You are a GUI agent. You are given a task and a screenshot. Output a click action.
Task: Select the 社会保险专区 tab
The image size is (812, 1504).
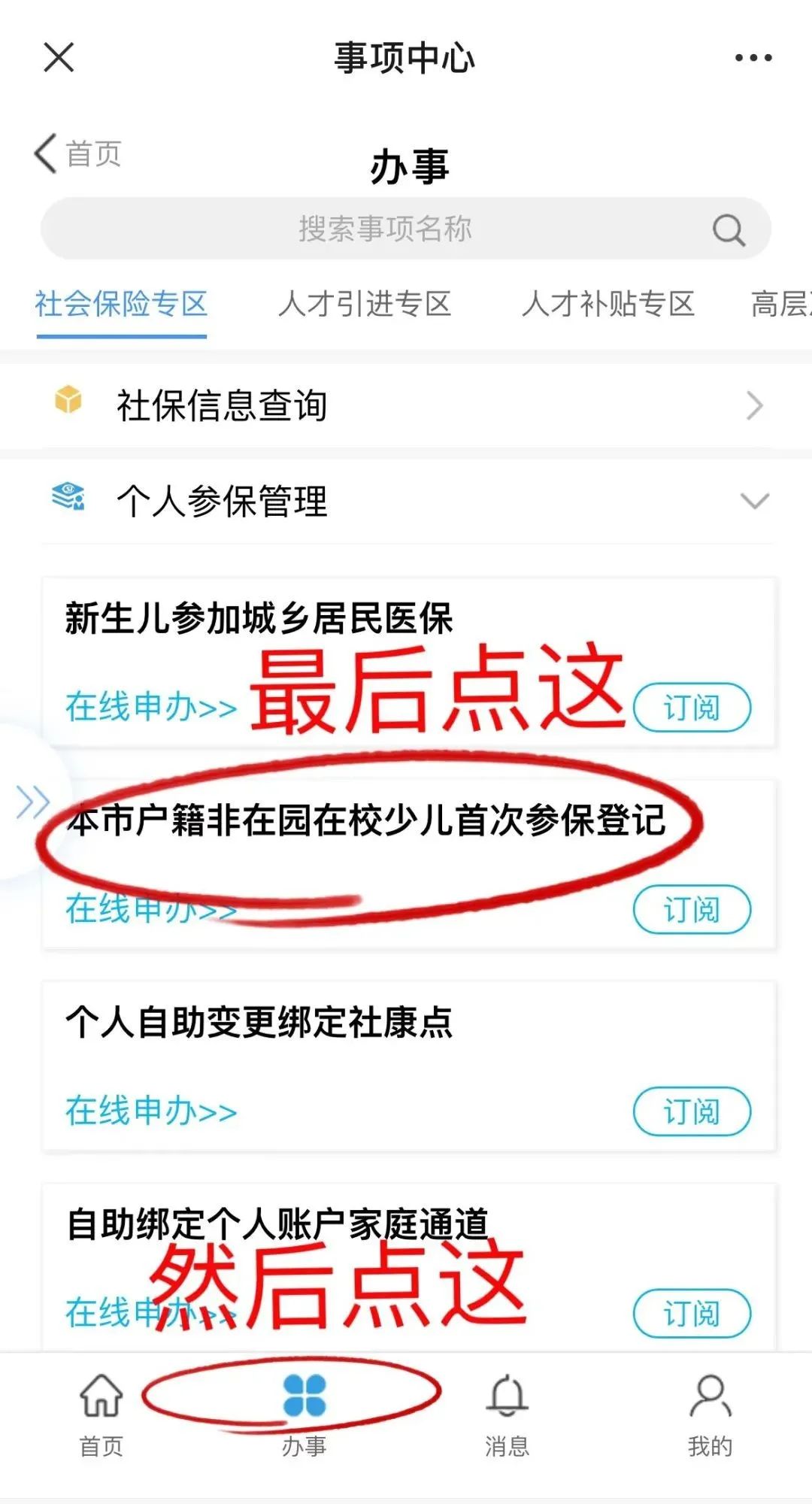point(121,305)
